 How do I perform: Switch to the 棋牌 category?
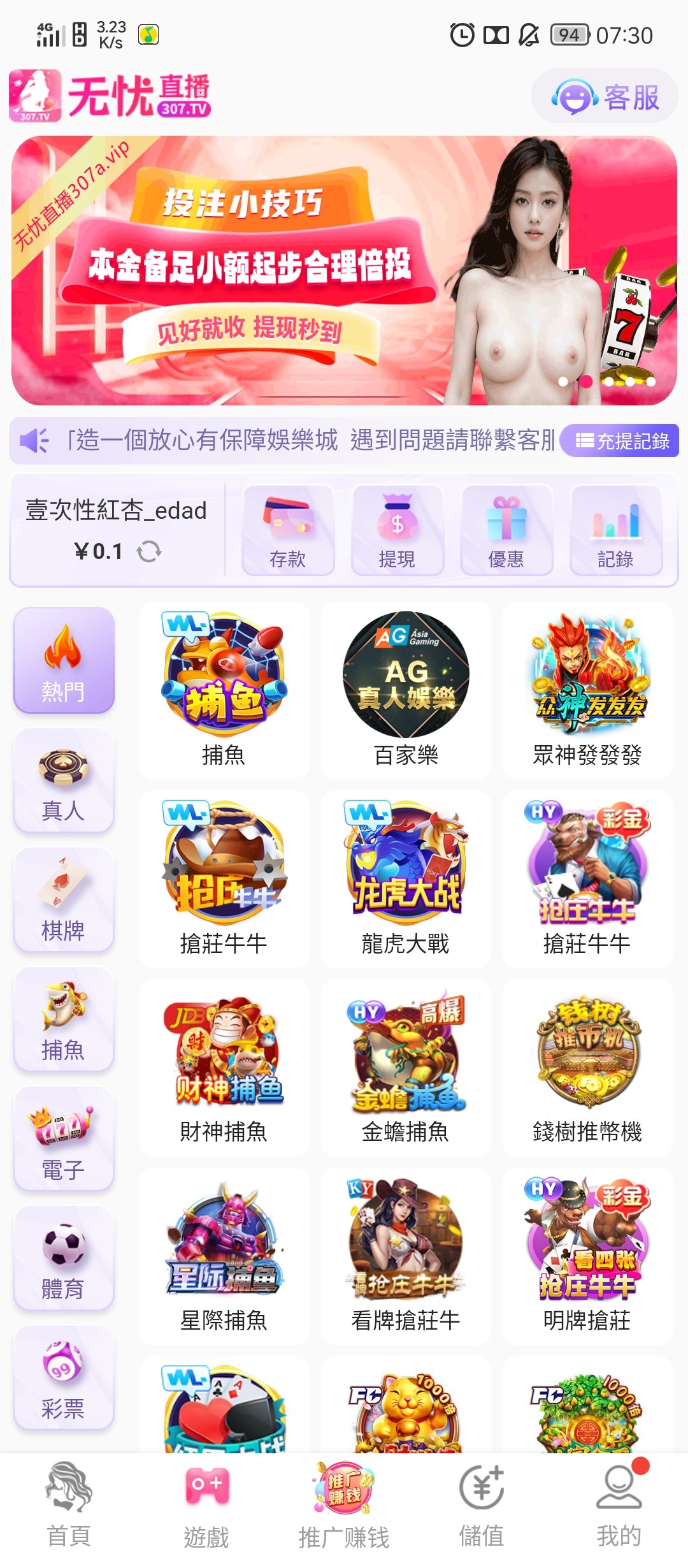tap(64, 899)
